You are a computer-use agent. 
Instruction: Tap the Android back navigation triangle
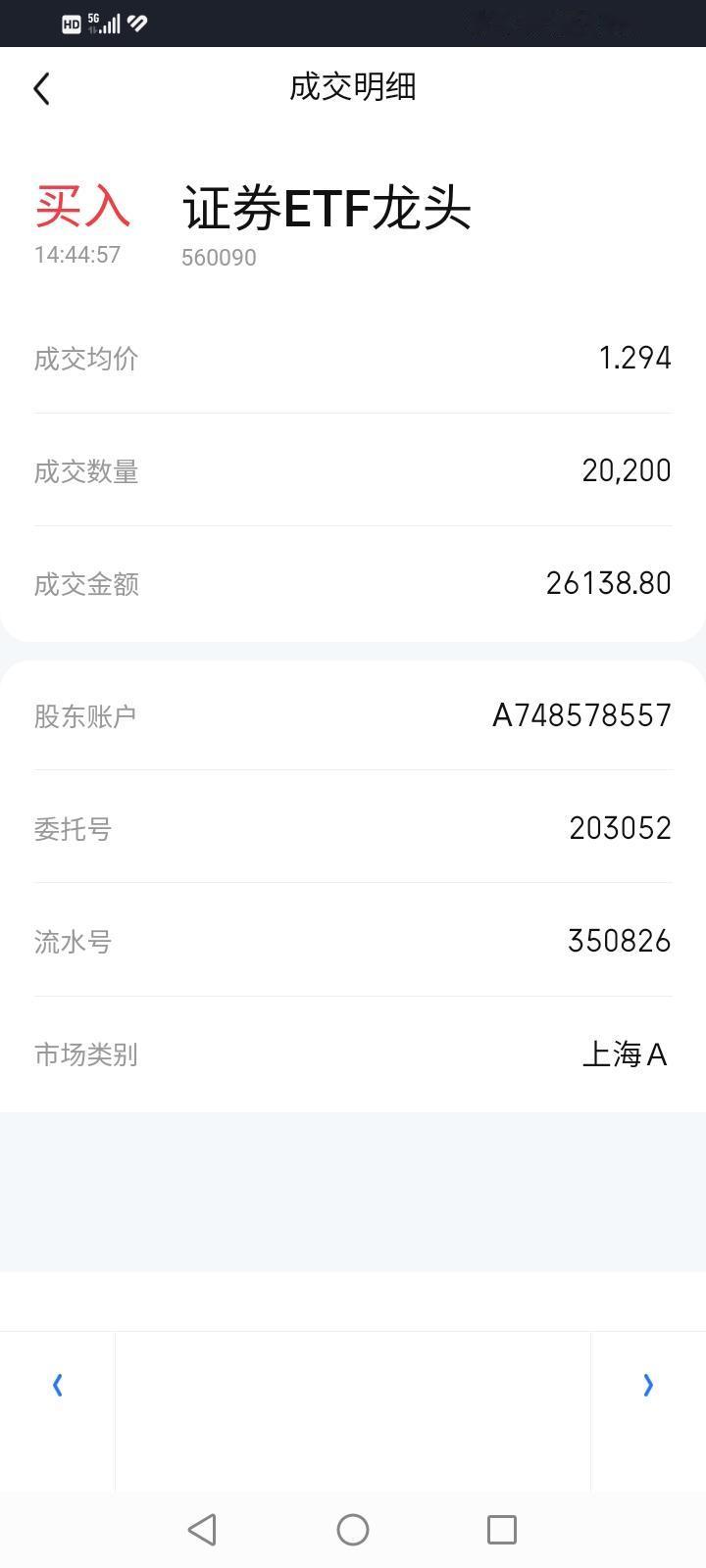tap(202, 1529)
